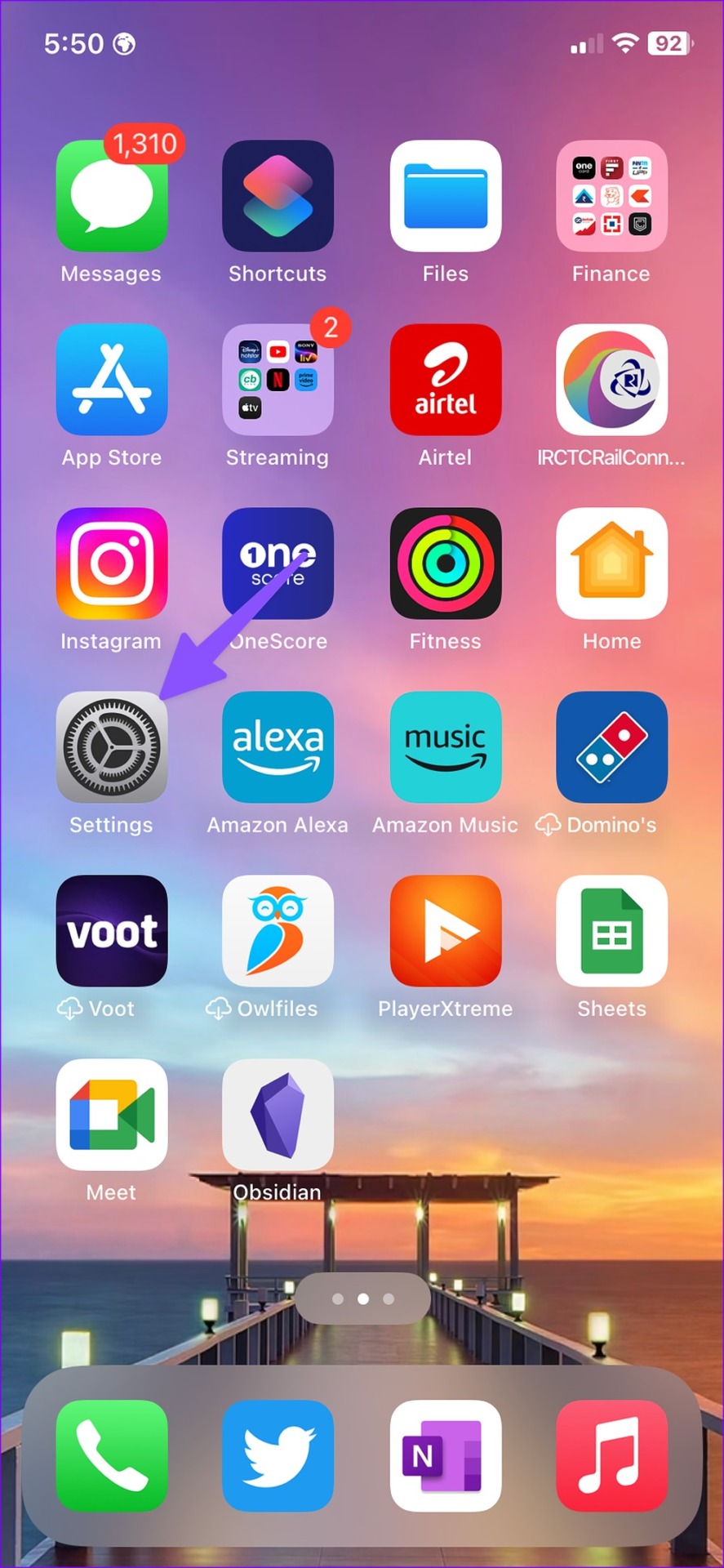The image size is (724, 1568).
Task: Launch PlayerXtreme
Action: click(445, 931)
